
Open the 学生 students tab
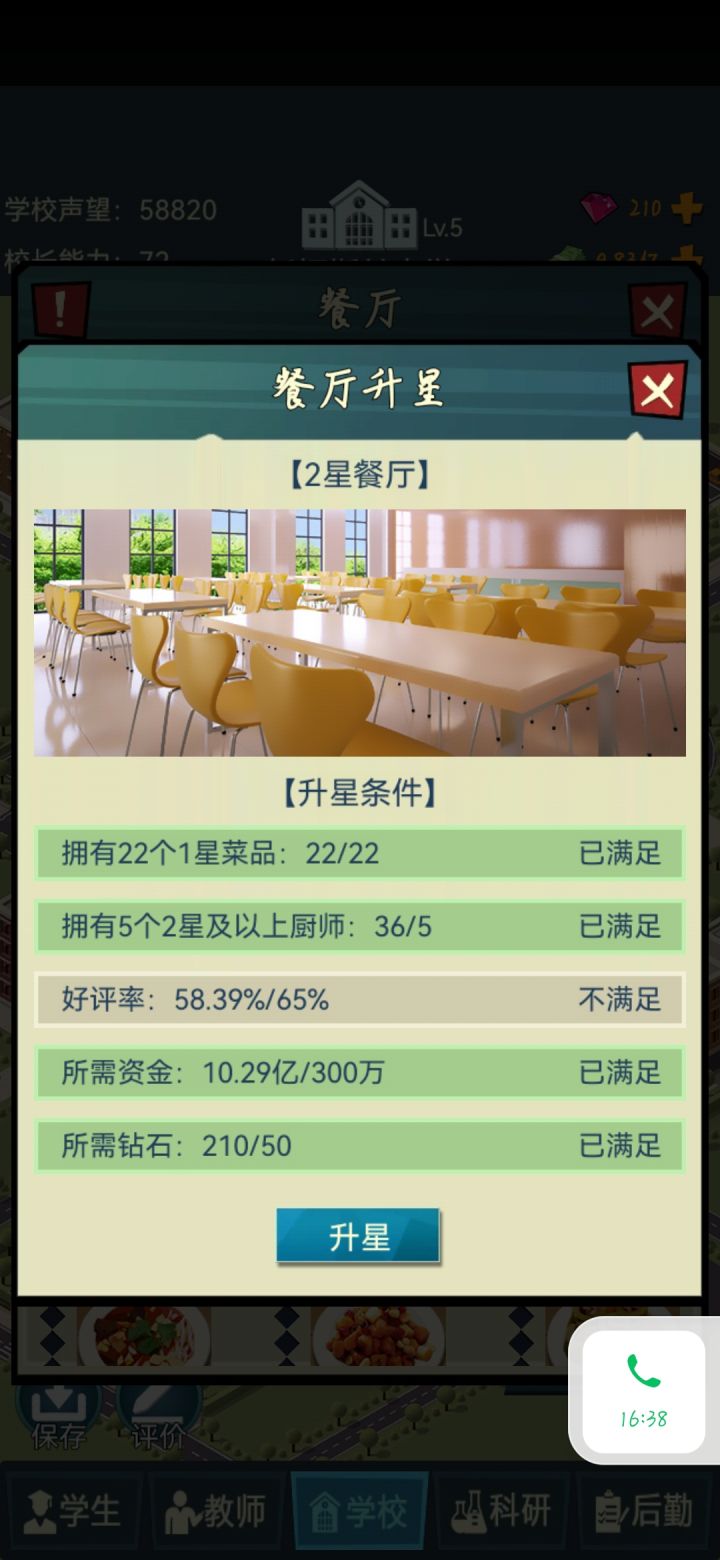click(72, 1510)
